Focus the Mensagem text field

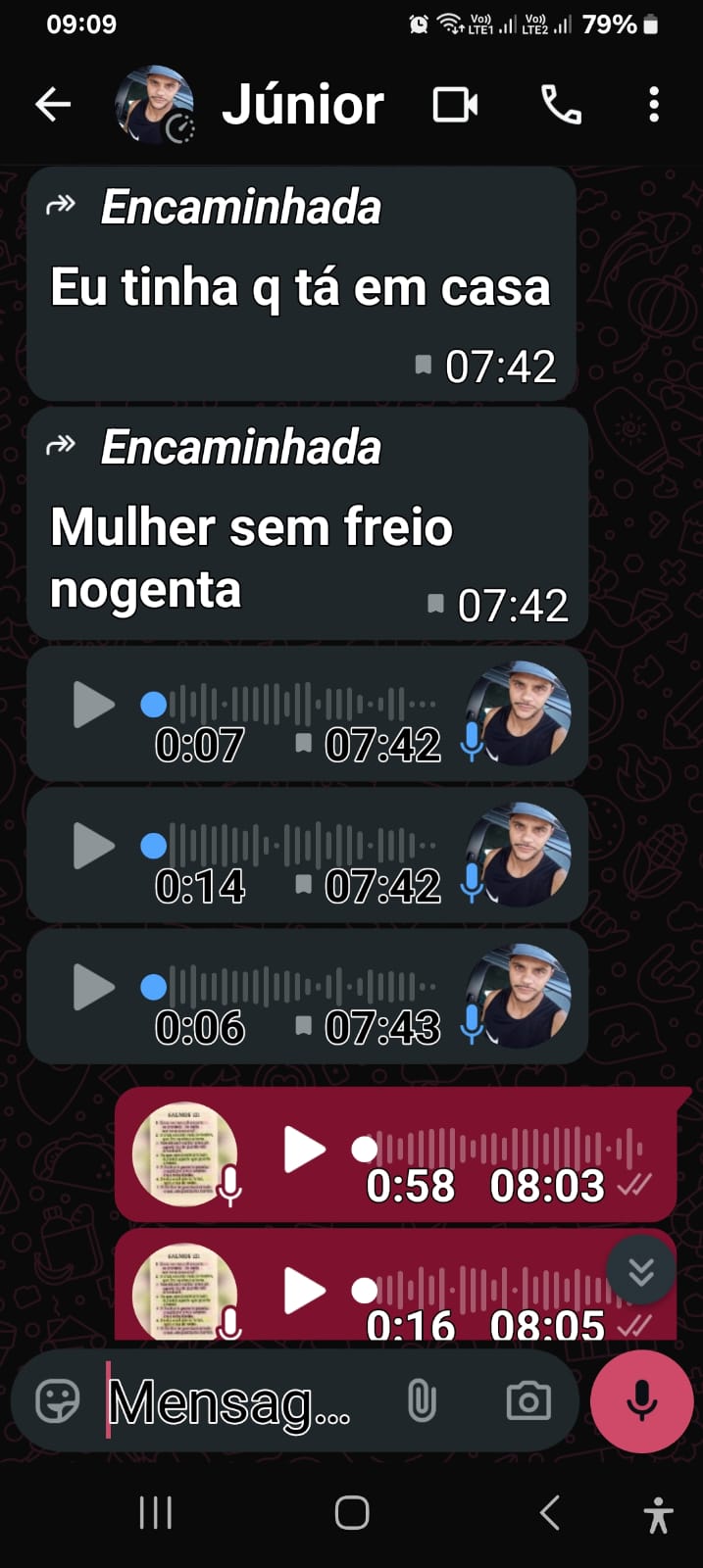pos(235,1401)
